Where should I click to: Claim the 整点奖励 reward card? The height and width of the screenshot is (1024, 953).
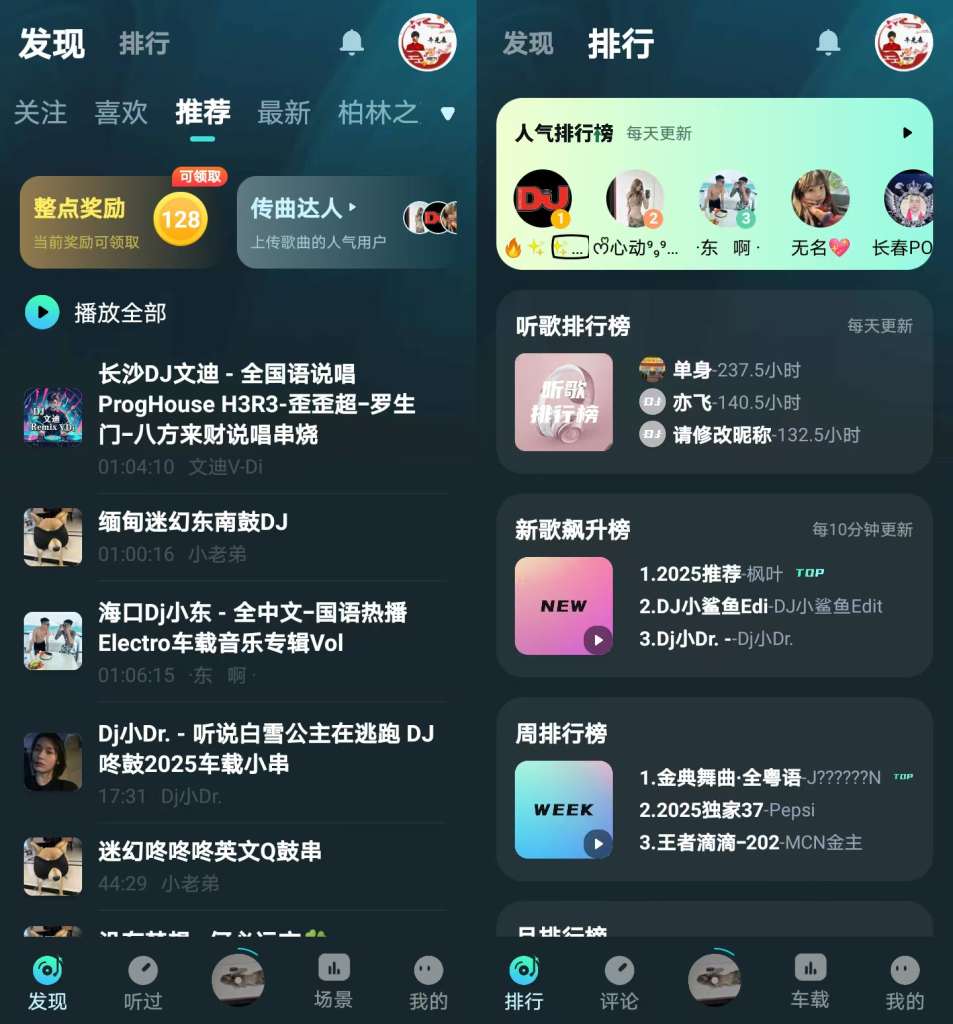[x=120, y=222]
